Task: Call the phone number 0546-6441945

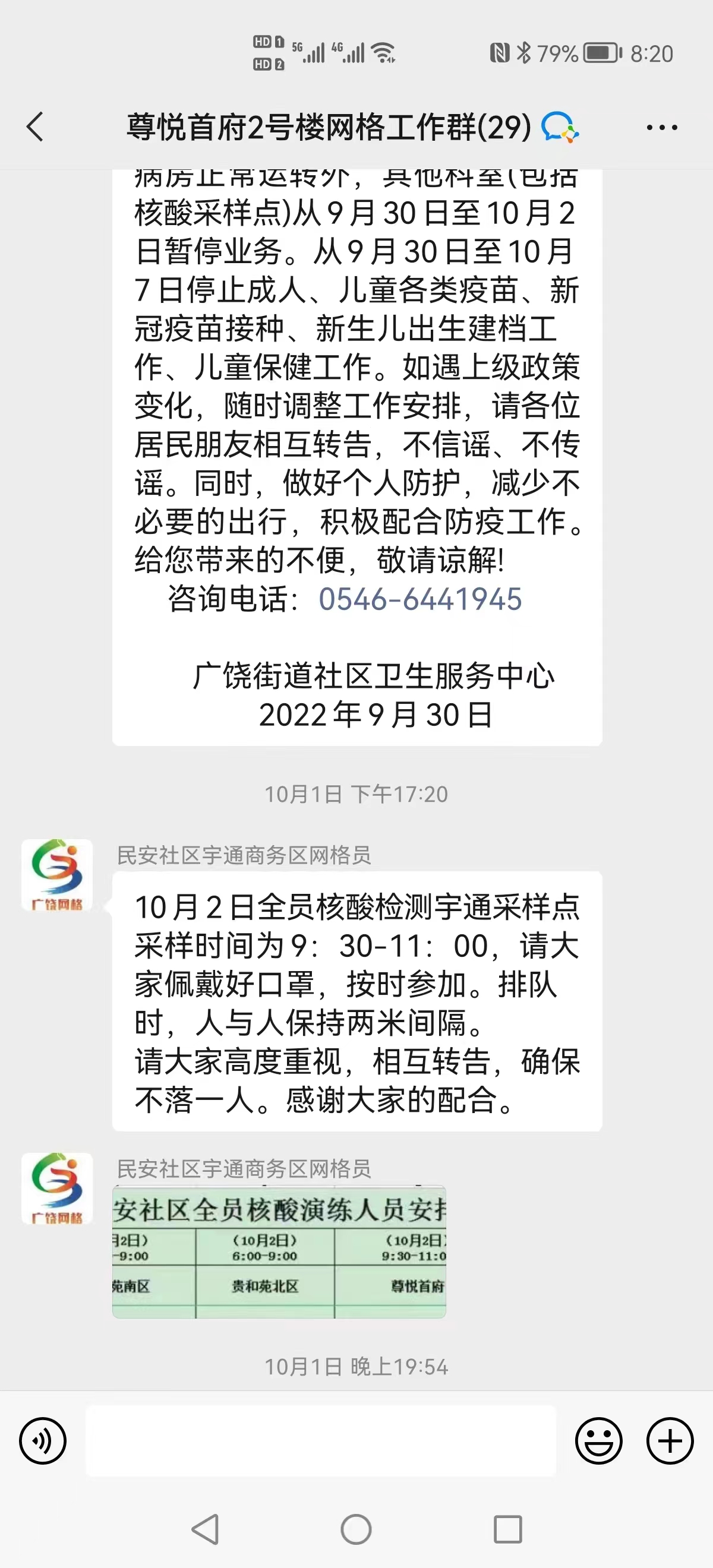Action: point(420,599)
